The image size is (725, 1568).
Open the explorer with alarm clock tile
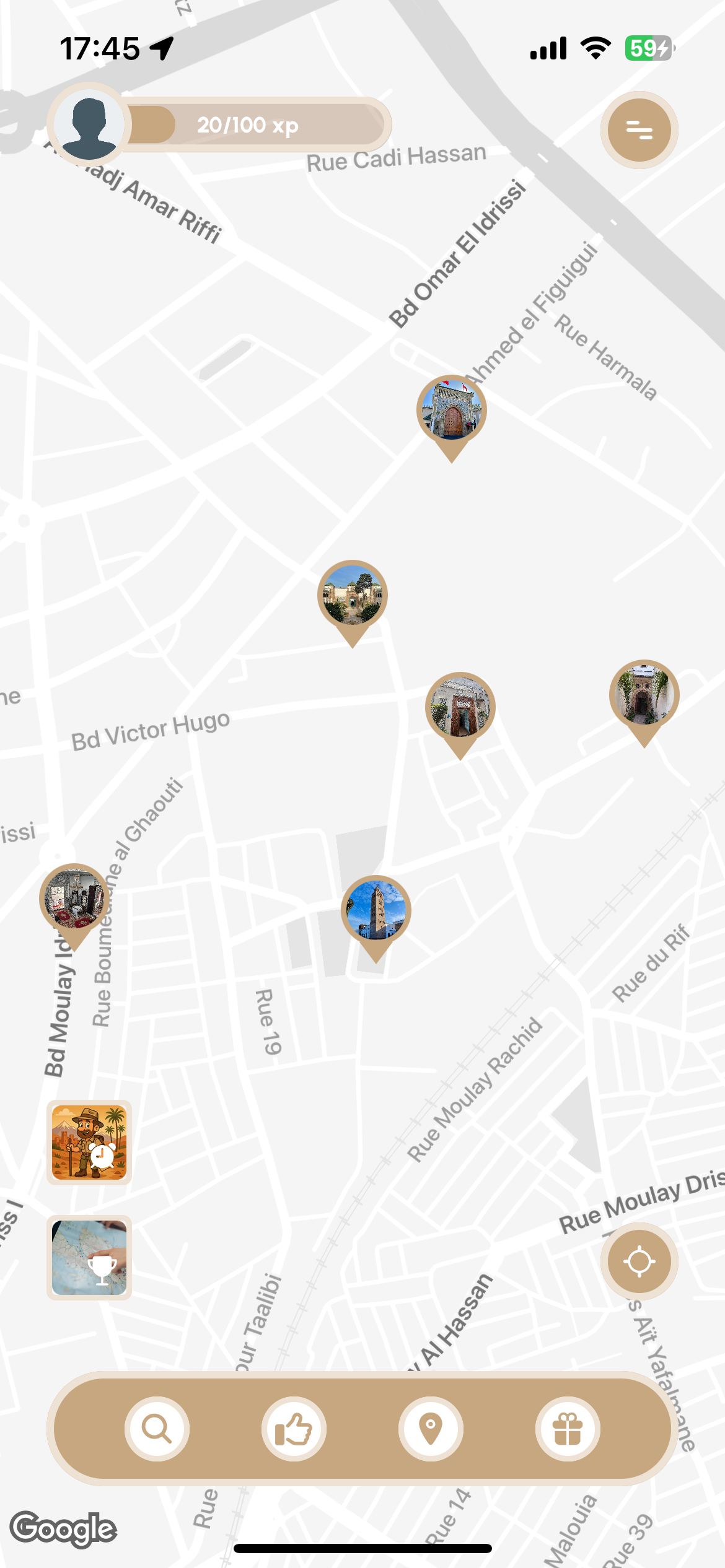[89, 1143]
